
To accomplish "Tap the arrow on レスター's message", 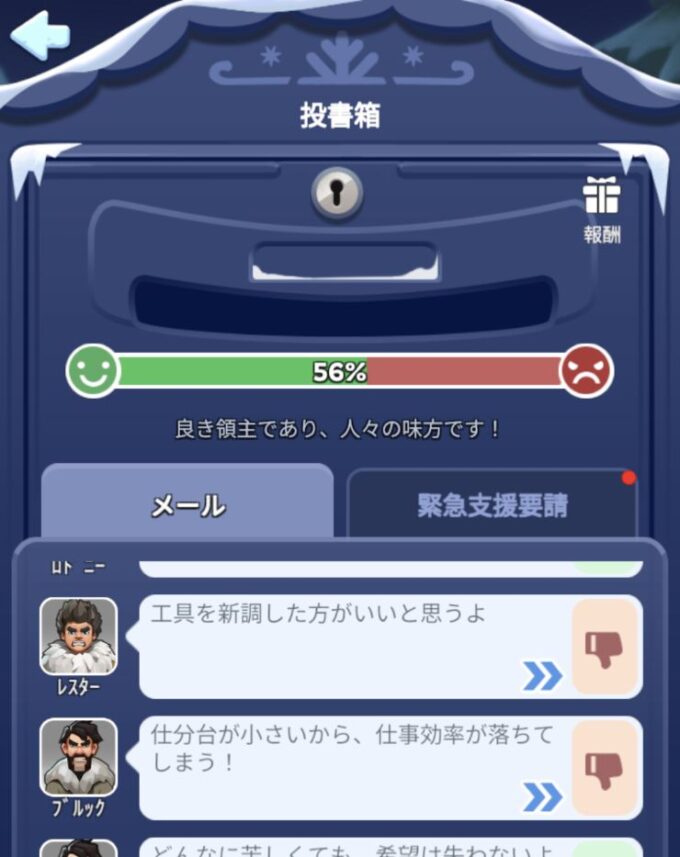I will click(x=543, y=676).
